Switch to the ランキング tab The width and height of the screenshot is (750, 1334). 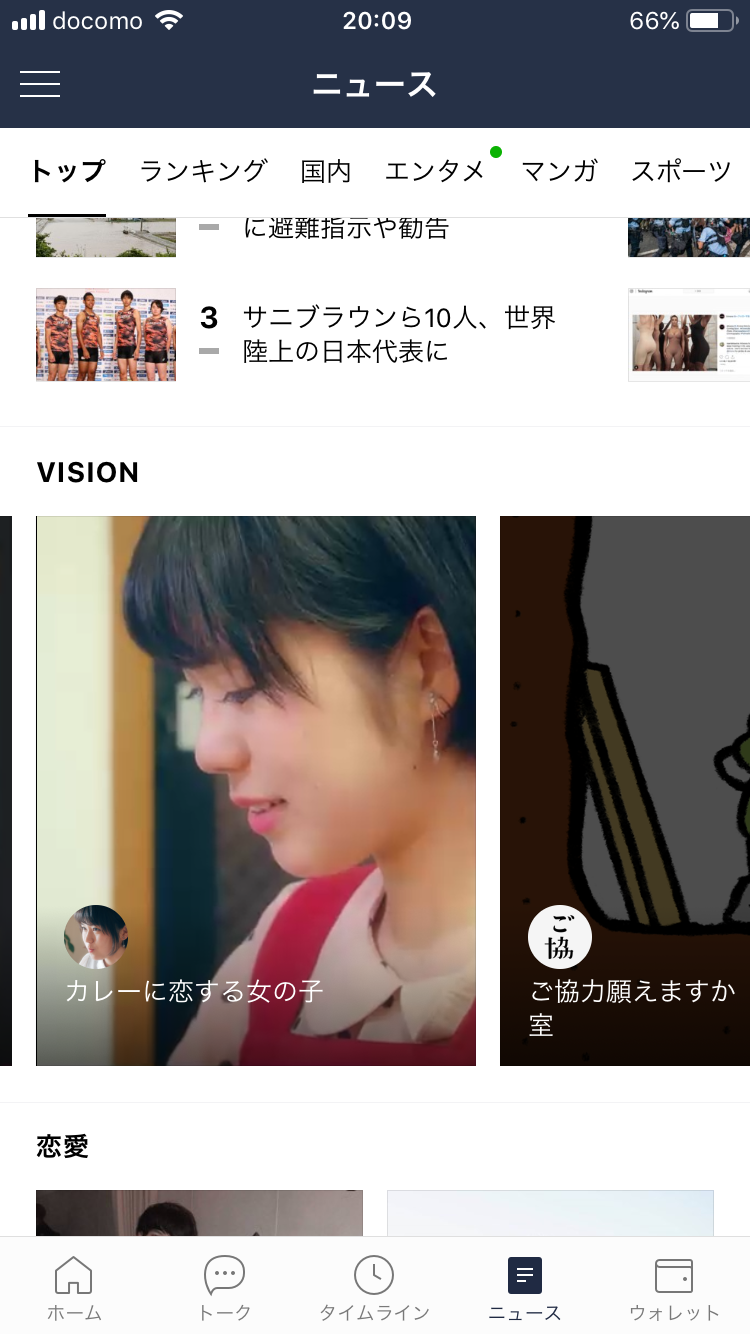pyautogui.click(x=203, y=171)
